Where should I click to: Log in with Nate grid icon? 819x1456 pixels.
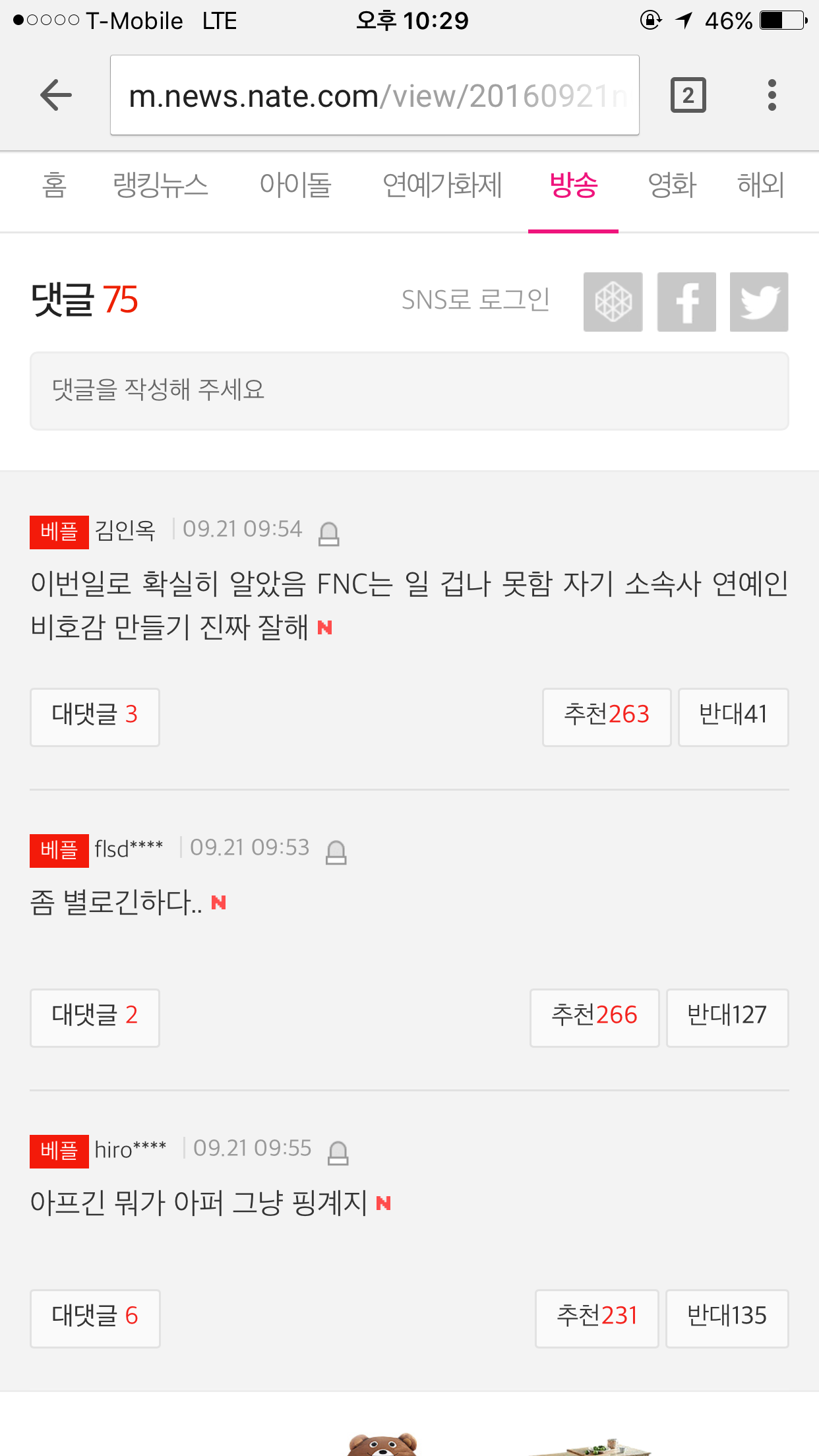(613, 302)
